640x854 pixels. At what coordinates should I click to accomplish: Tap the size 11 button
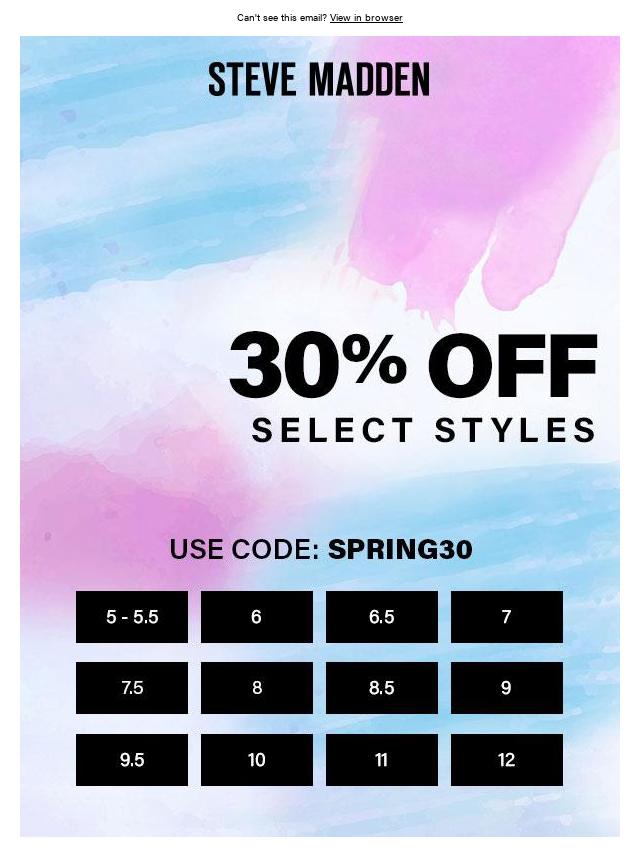382,760
